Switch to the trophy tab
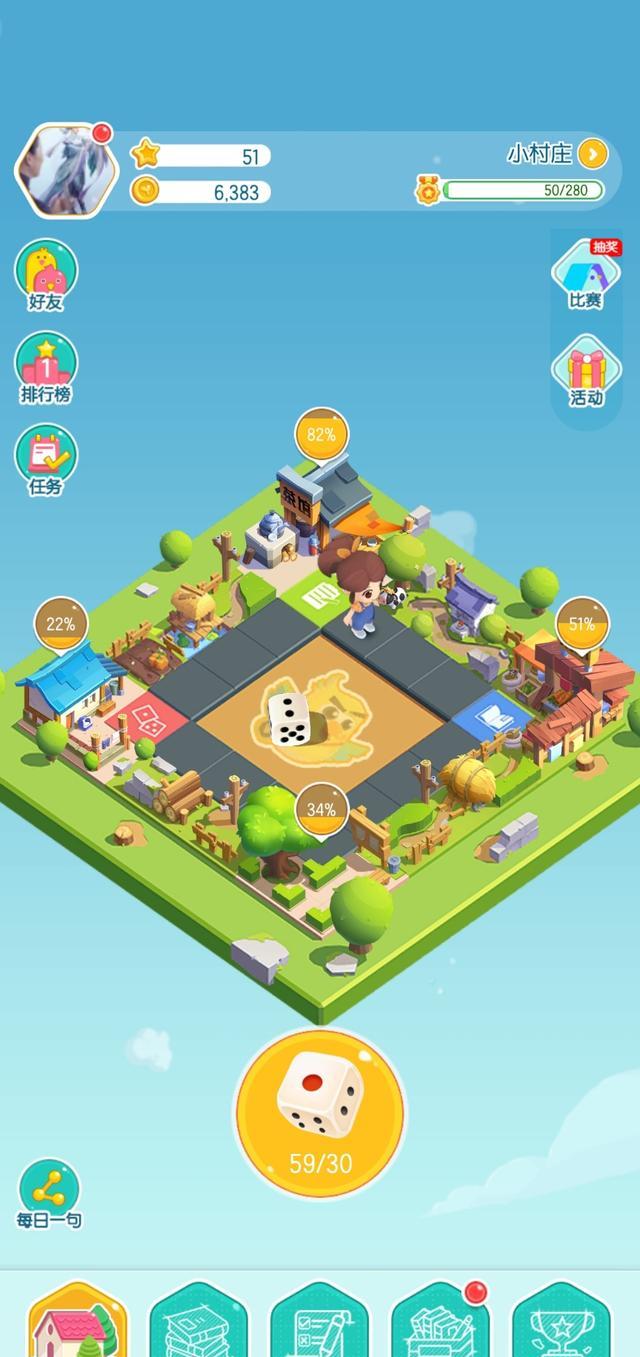This screenshot has height=1357, width=640. (561, 1322)
